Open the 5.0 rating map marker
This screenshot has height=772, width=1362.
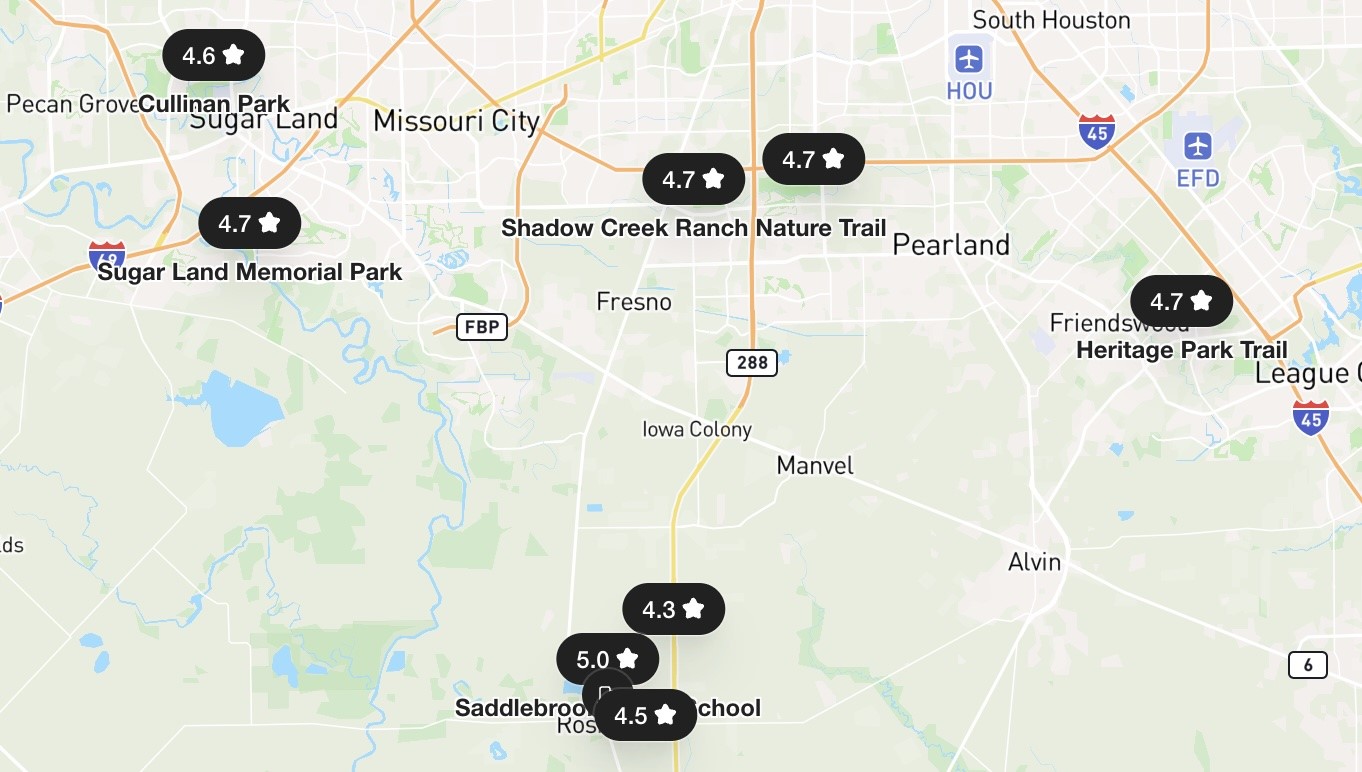coord(607,659)
